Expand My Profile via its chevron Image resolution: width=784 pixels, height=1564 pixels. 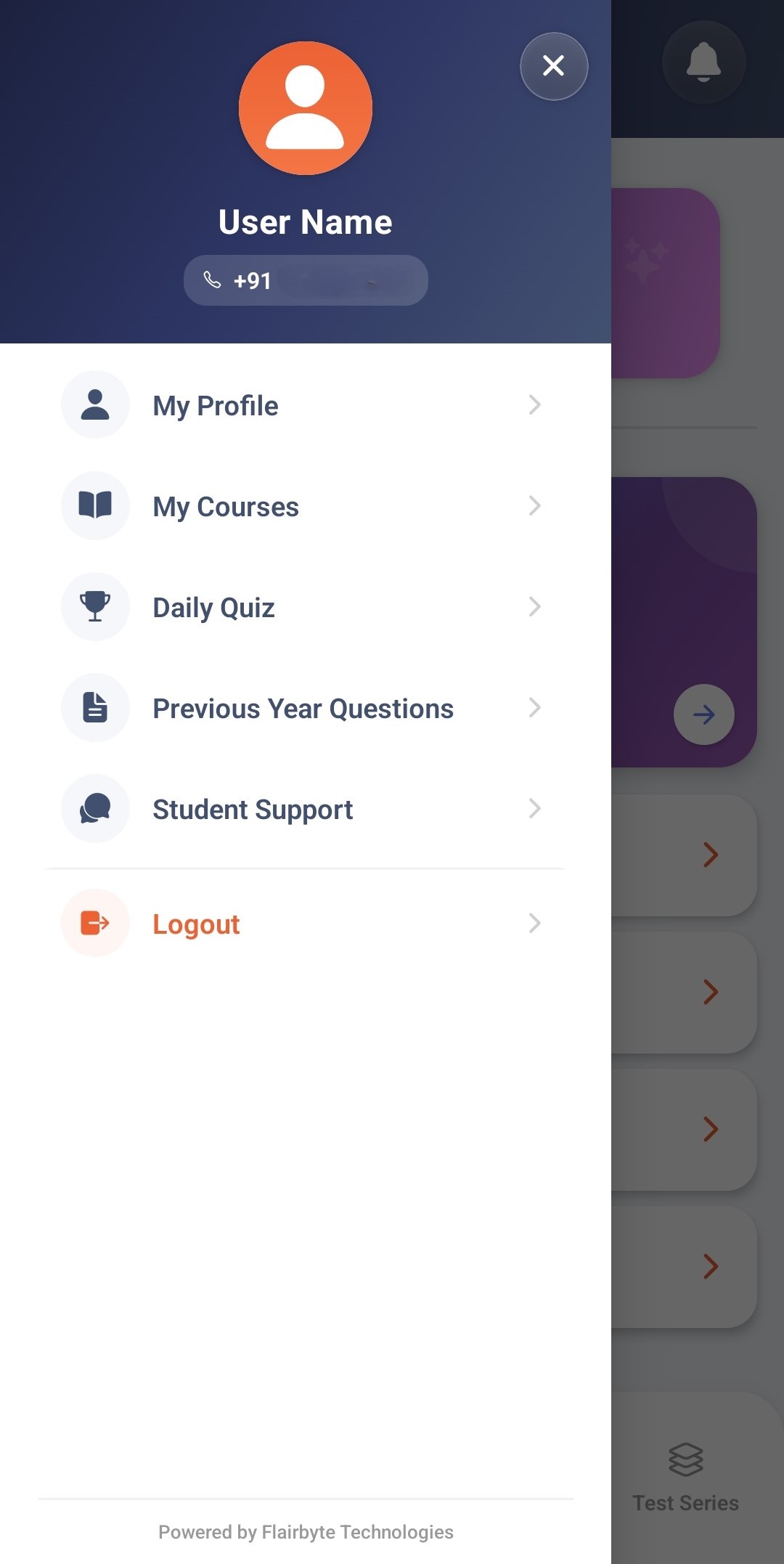tap(535, 404)
